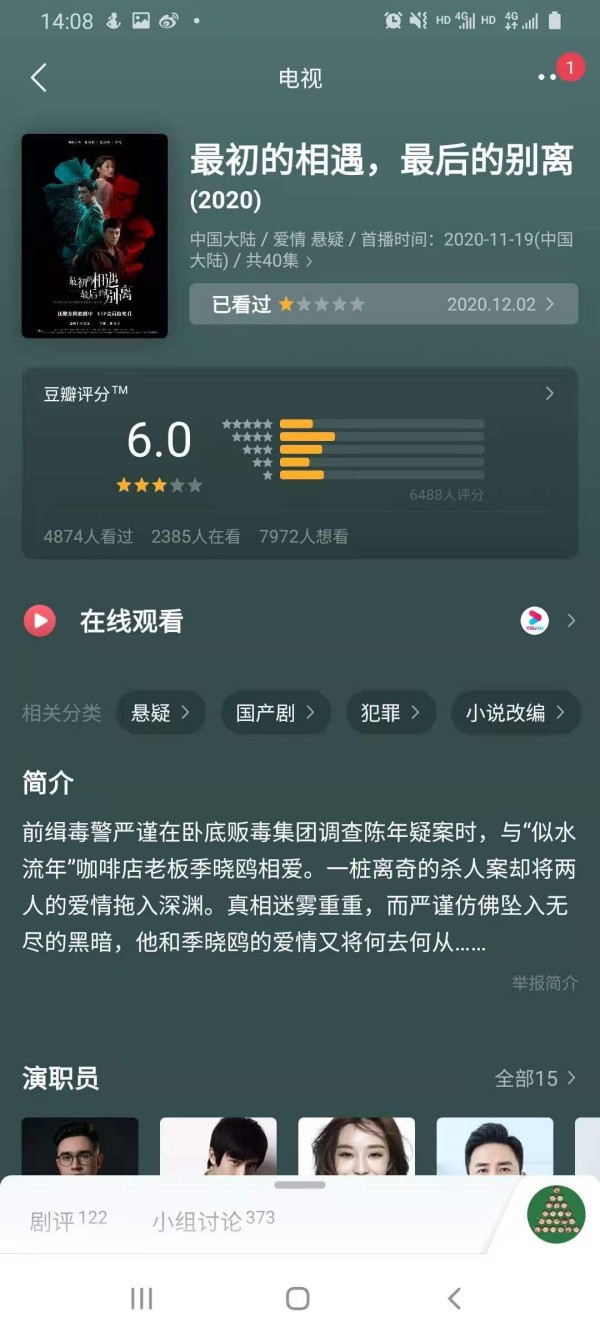Open my 已看过 rating dated 2020.12.02
The width and height of the screenshot is (600, 1333).
point(384,304)
